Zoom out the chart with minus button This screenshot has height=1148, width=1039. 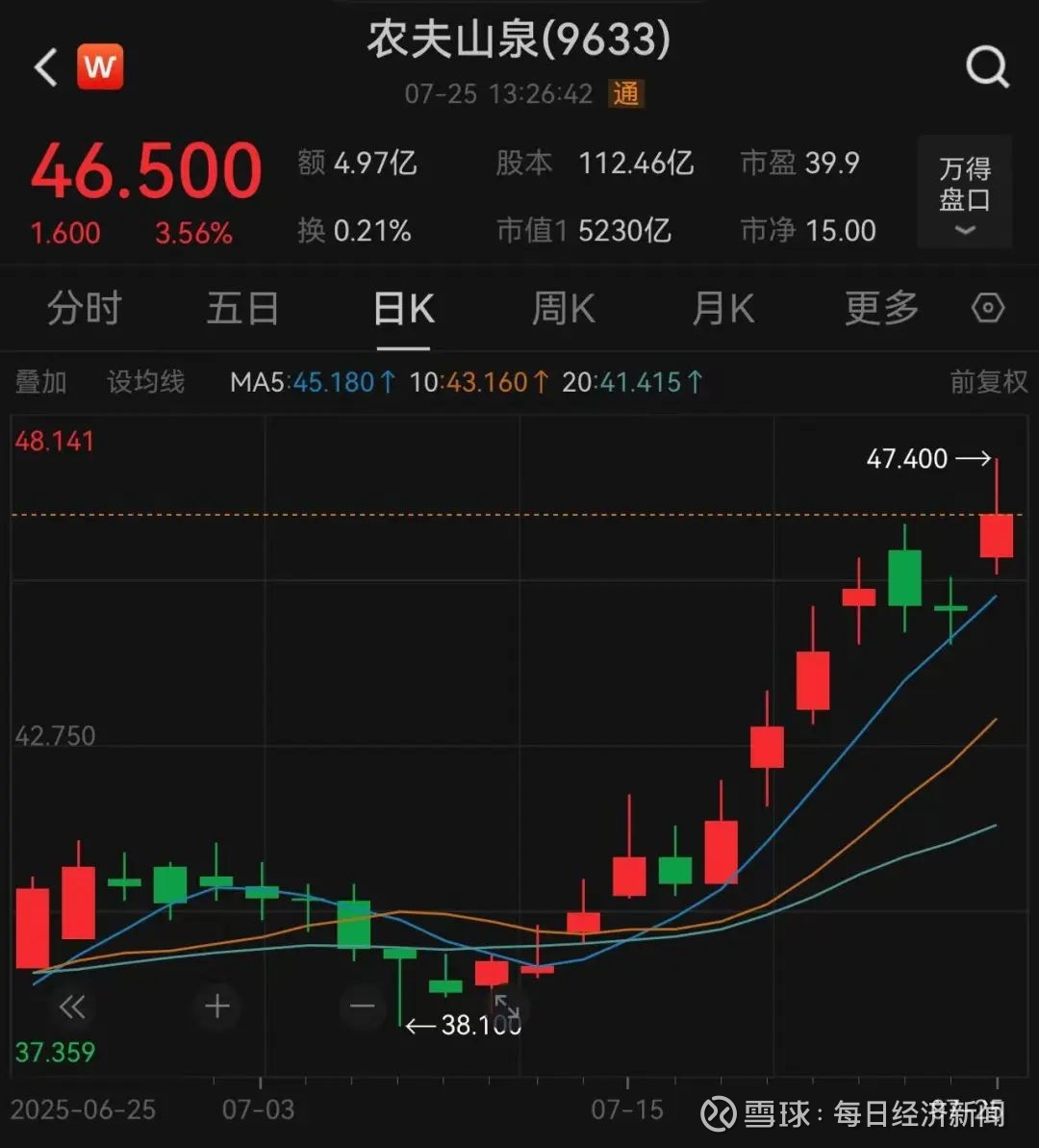tap(363, 1008)
